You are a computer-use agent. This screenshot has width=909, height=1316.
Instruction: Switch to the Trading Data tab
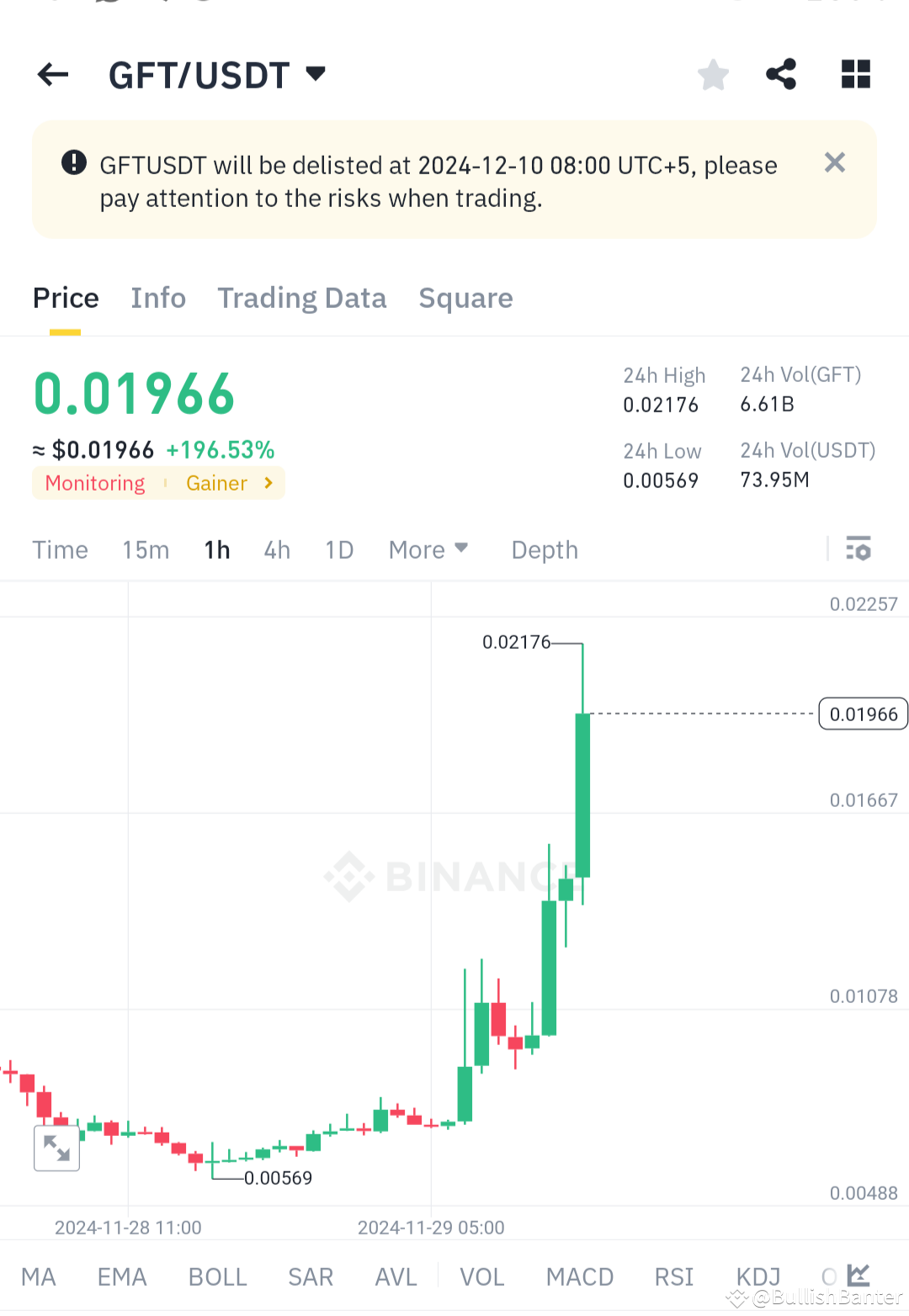(x=302, y=298)
